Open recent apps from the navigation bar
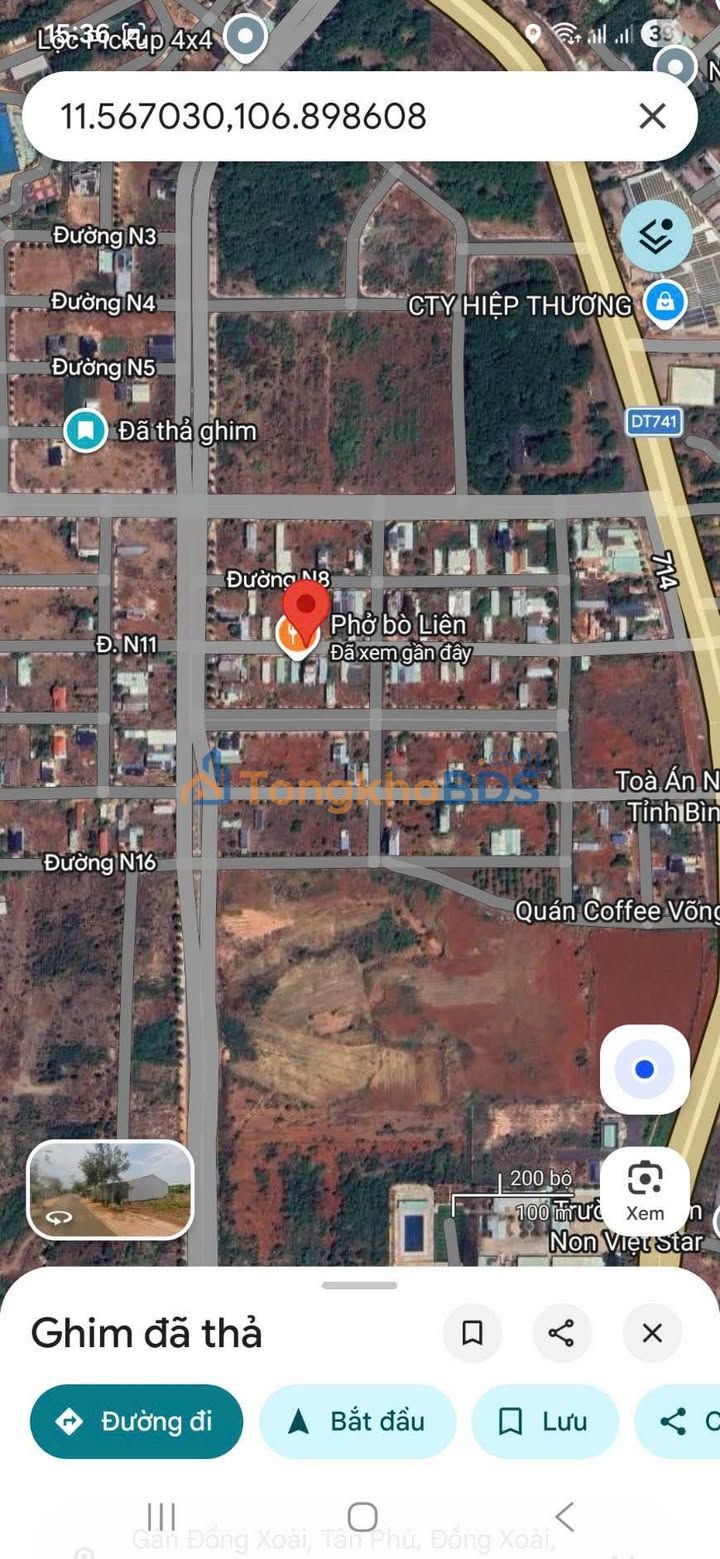Viewport: 720px width, 1559px height. tap(161, 1516)
